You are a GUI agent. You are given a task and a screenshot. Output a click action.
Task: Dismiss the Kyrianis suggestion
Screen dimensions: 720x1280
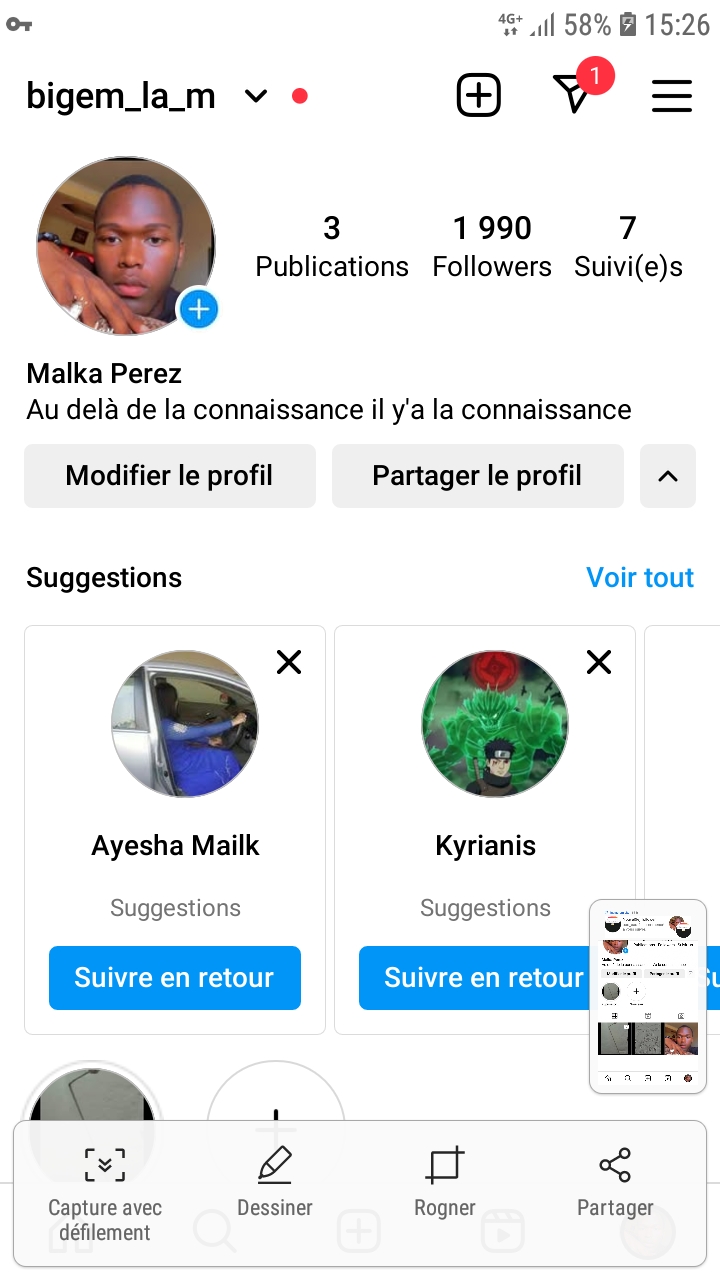599,662
